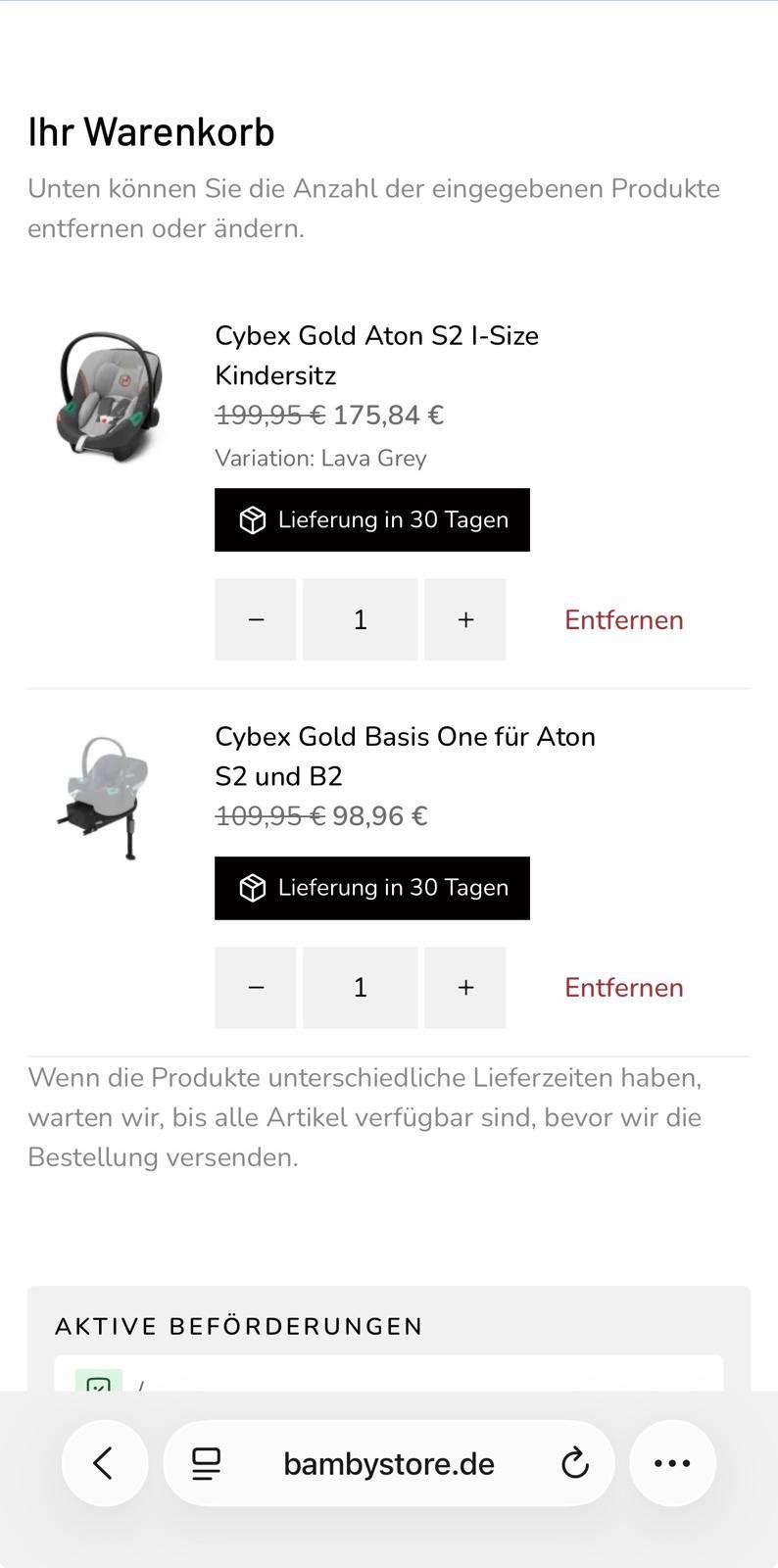778x1568 pixels.
Task: Increase quantity of Cybex Gold Basis One
Action: (465, 987)
